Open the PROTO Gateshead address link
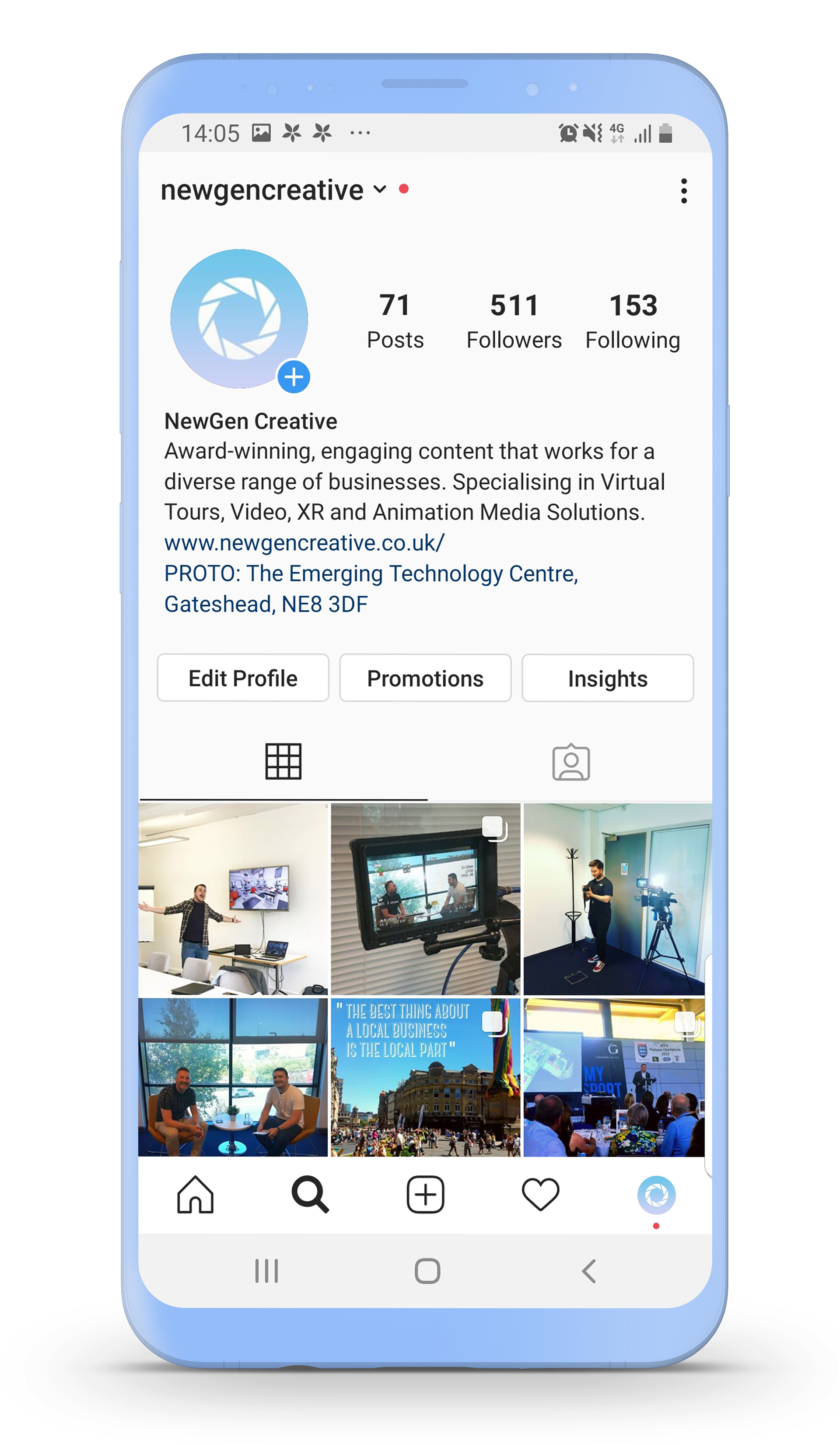 371,588
